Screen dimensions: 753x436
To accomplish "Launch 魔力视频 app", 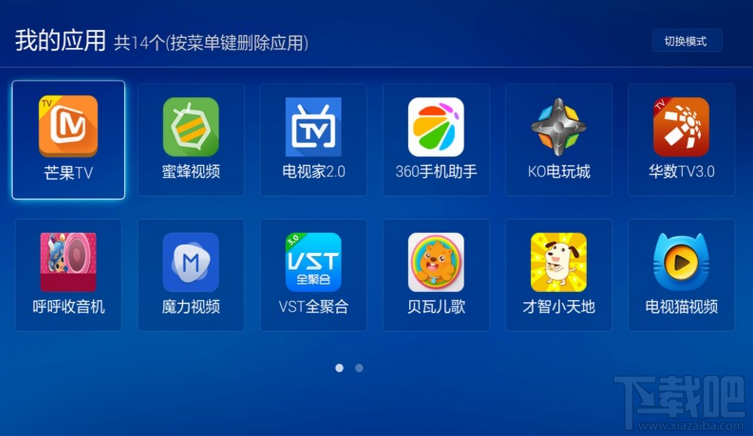I will (x=191, y=275).
